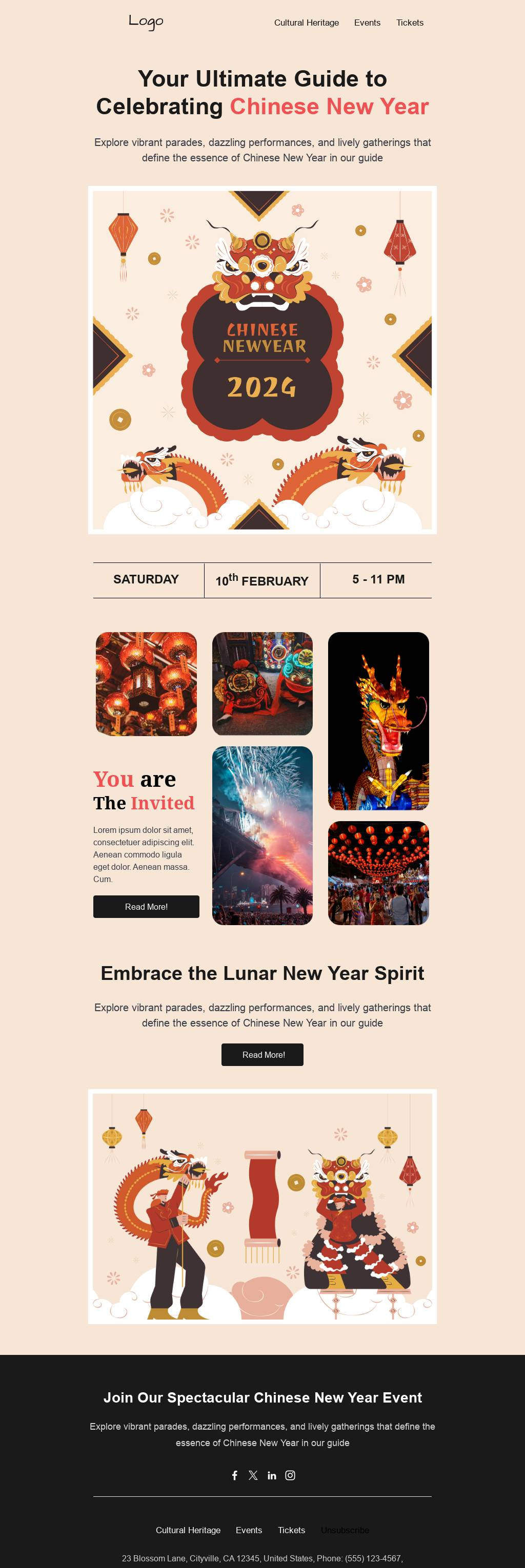Select the glowing dragon photo
This screenshot has height=1568, width=525.
pyautogui.click(x=378, y=721)
